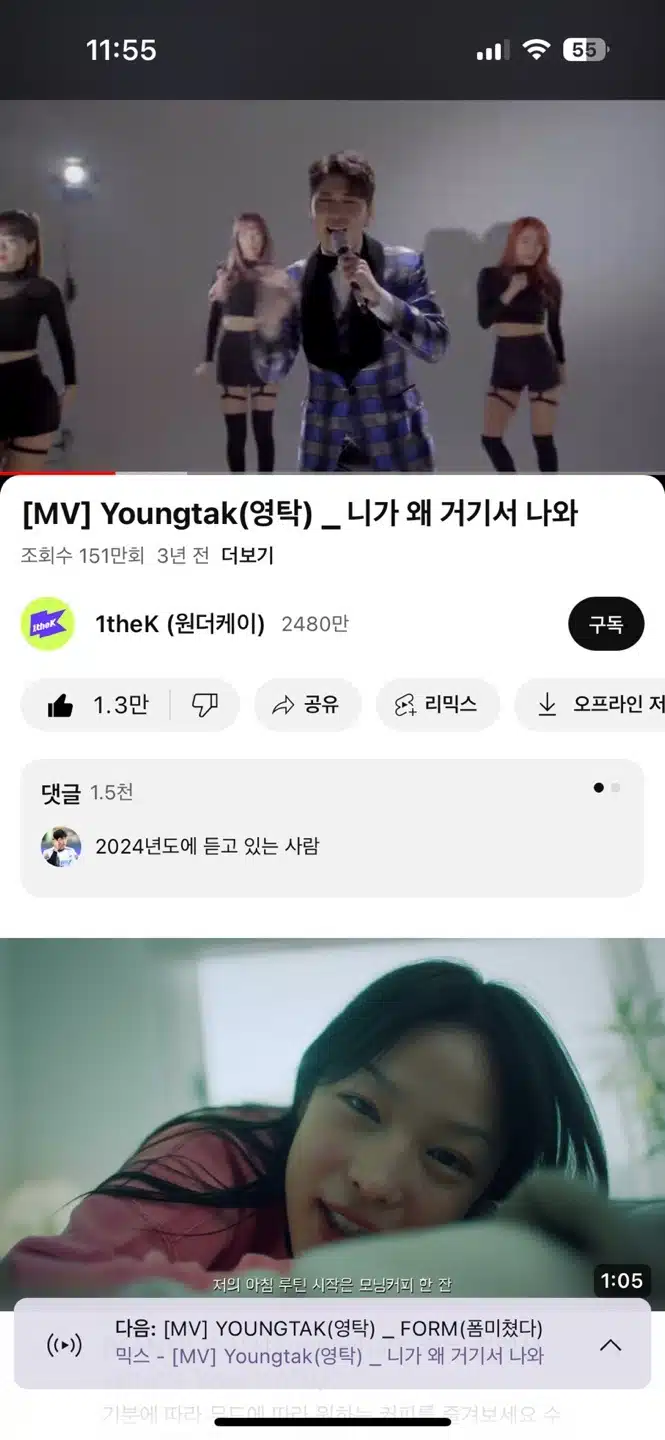The image size is (665, 1440).
Task: Save the video offline with 오프라인 저장
Action: [x=590, y=705]
